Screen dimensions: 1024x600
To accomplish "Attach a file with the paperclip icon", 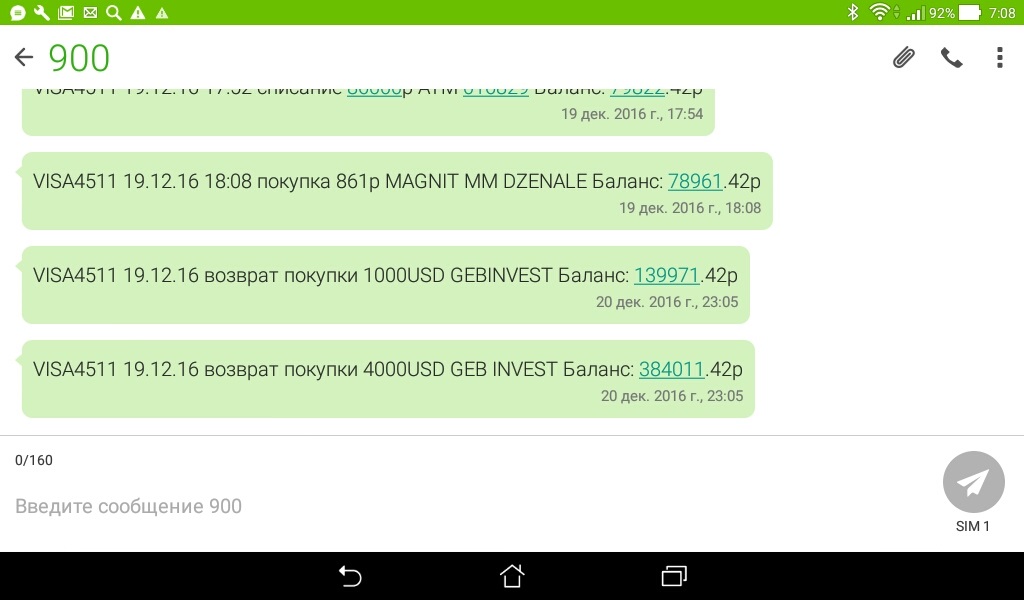I will pos(903,58).
